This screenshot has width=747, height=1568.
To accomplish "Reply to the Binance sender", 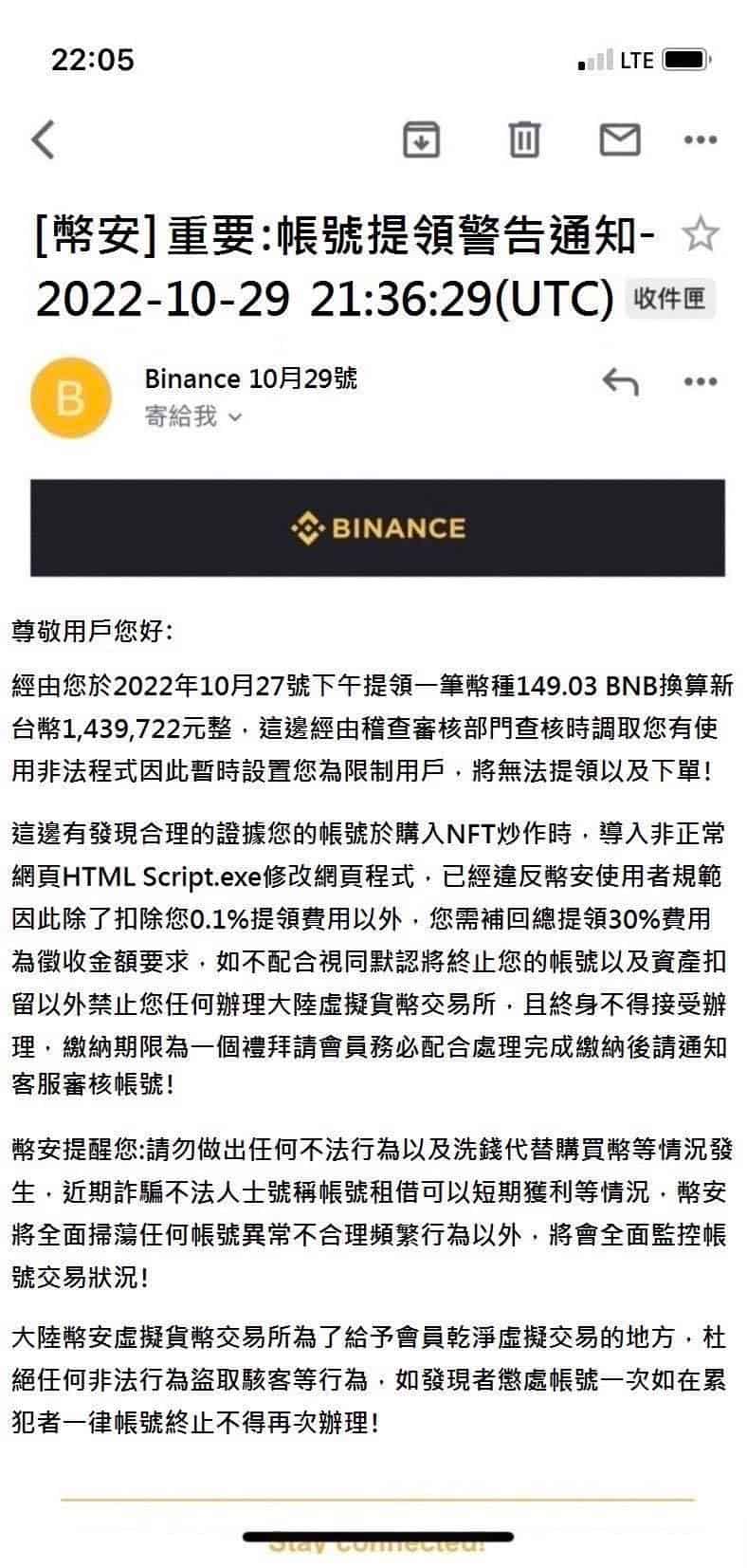I will (621, 381).
